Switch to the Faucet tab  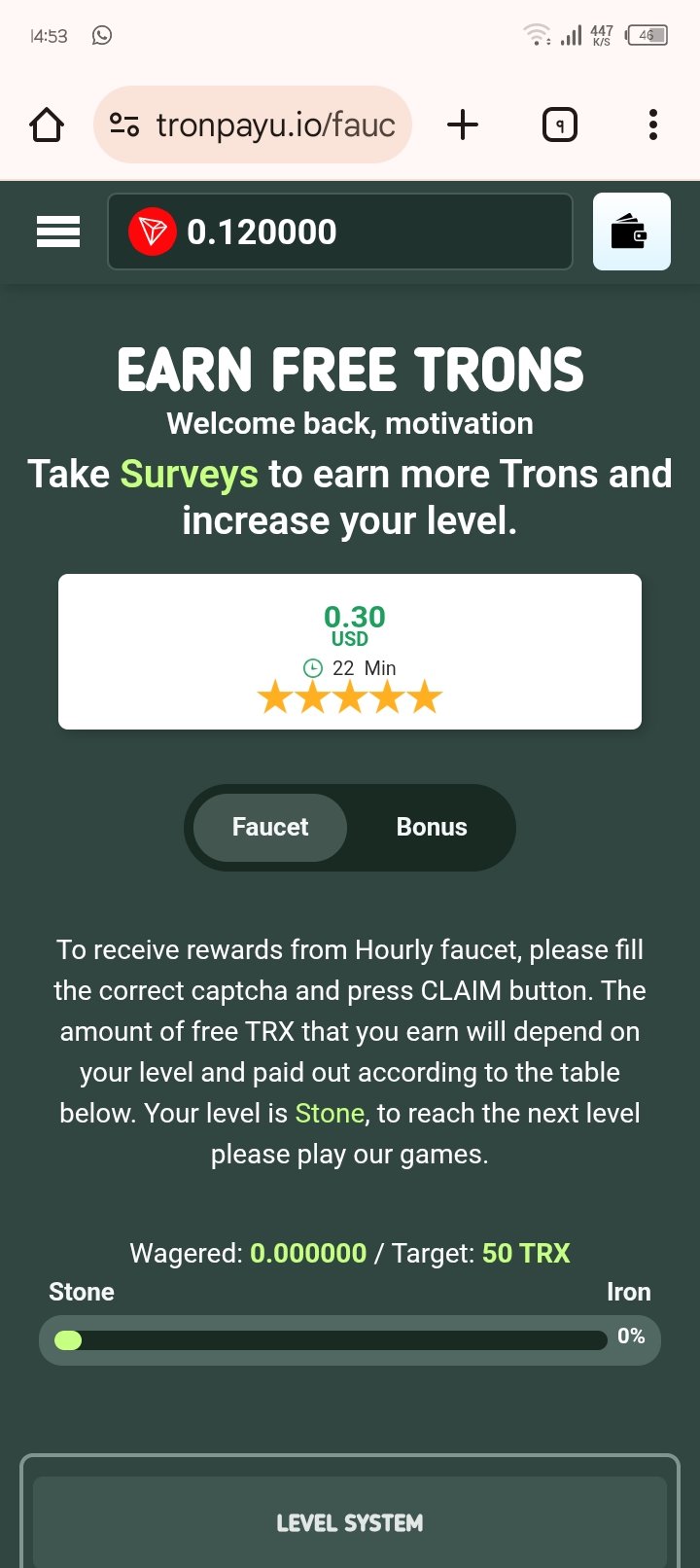[270, 828]
